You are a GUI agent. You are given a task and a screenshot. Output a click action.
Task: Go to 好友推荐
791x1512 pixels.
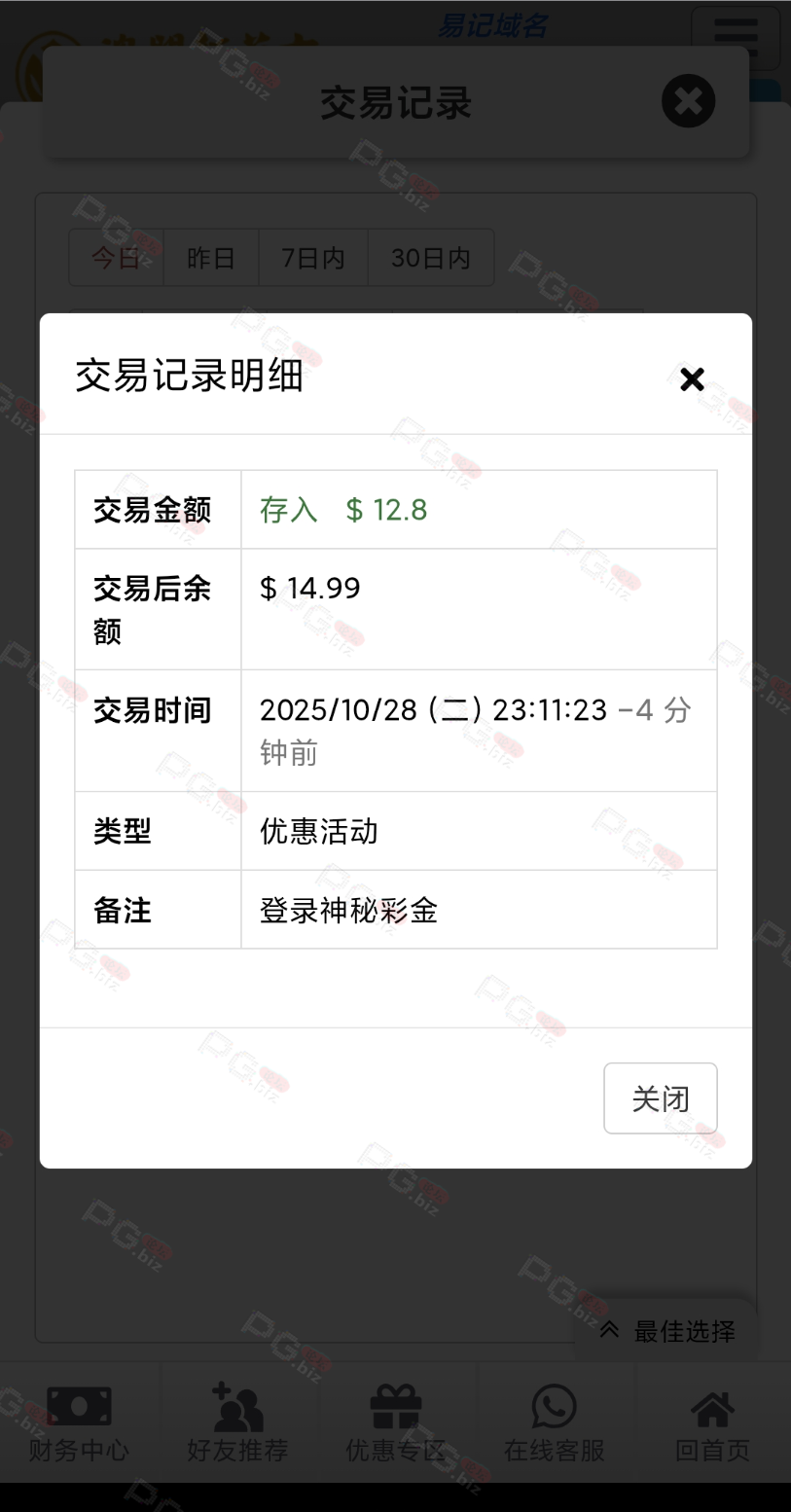[237, 1423]
